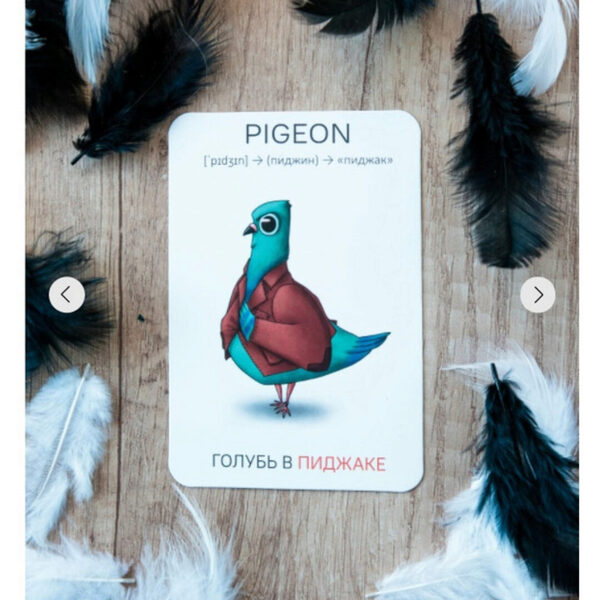Show the next photo in carousel

[x=537, y=294]
